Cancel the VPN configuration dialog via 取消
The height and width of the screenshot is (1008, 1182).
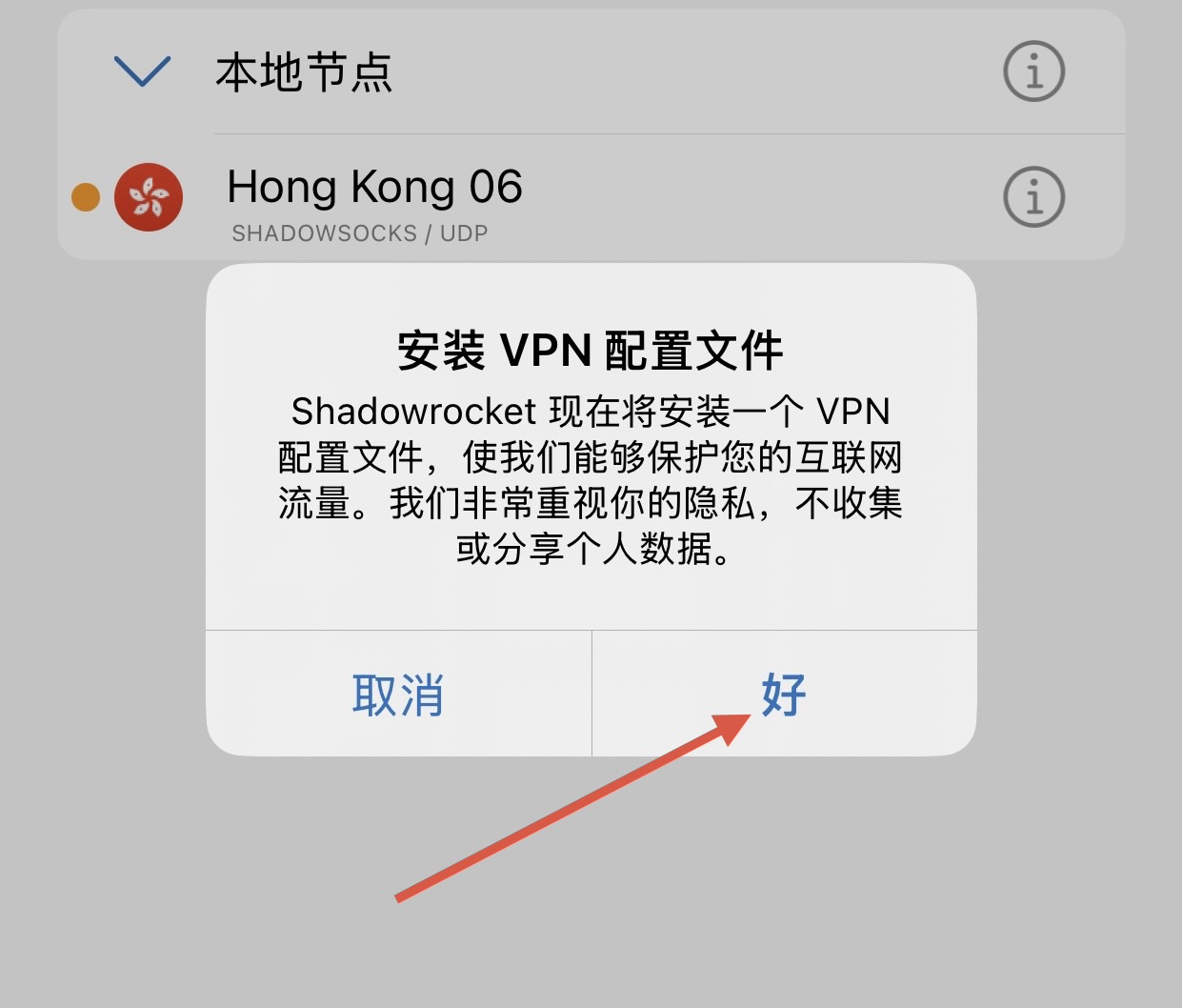[x=398, y=694]
